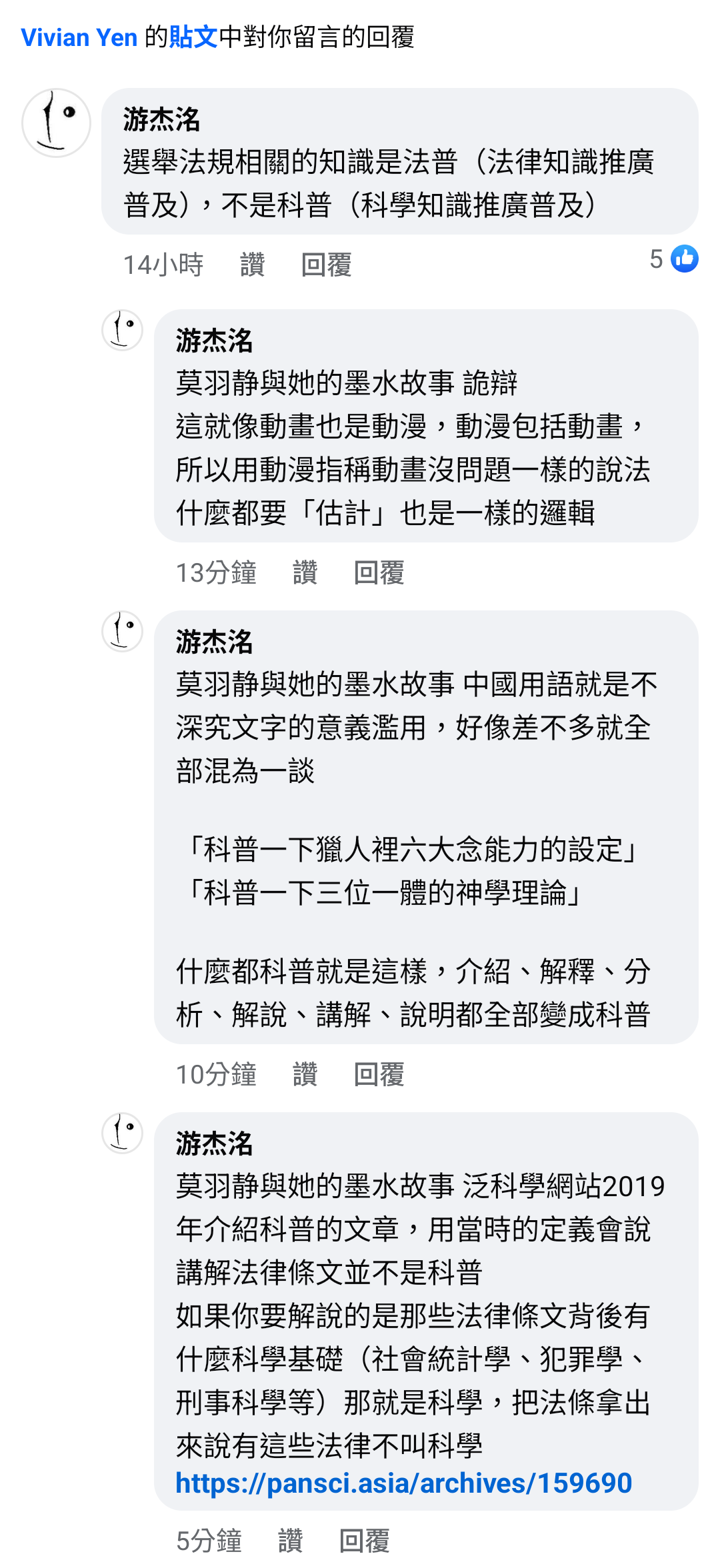Open 莫羽静與她的墨水故事 mention in the 10分鐘 reply

(x=315, y=684)
